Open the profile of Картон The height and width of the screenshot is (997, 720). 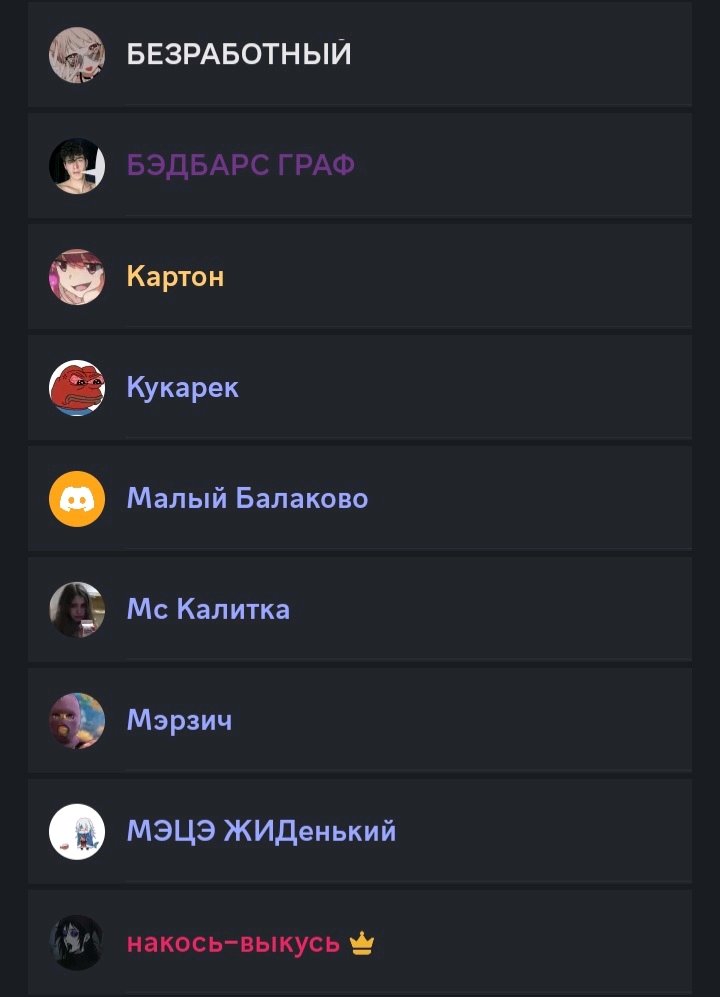coord(359,276)
